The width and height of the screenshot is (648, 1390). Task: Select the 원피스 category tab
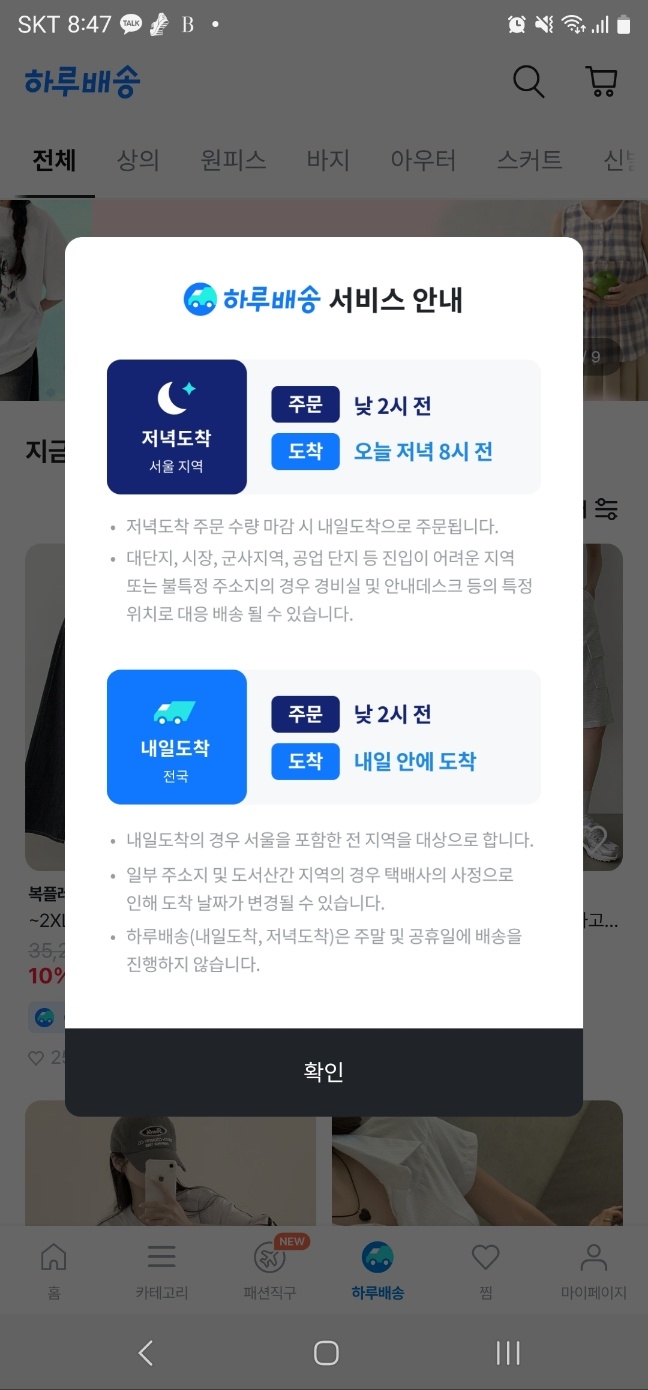233,160
